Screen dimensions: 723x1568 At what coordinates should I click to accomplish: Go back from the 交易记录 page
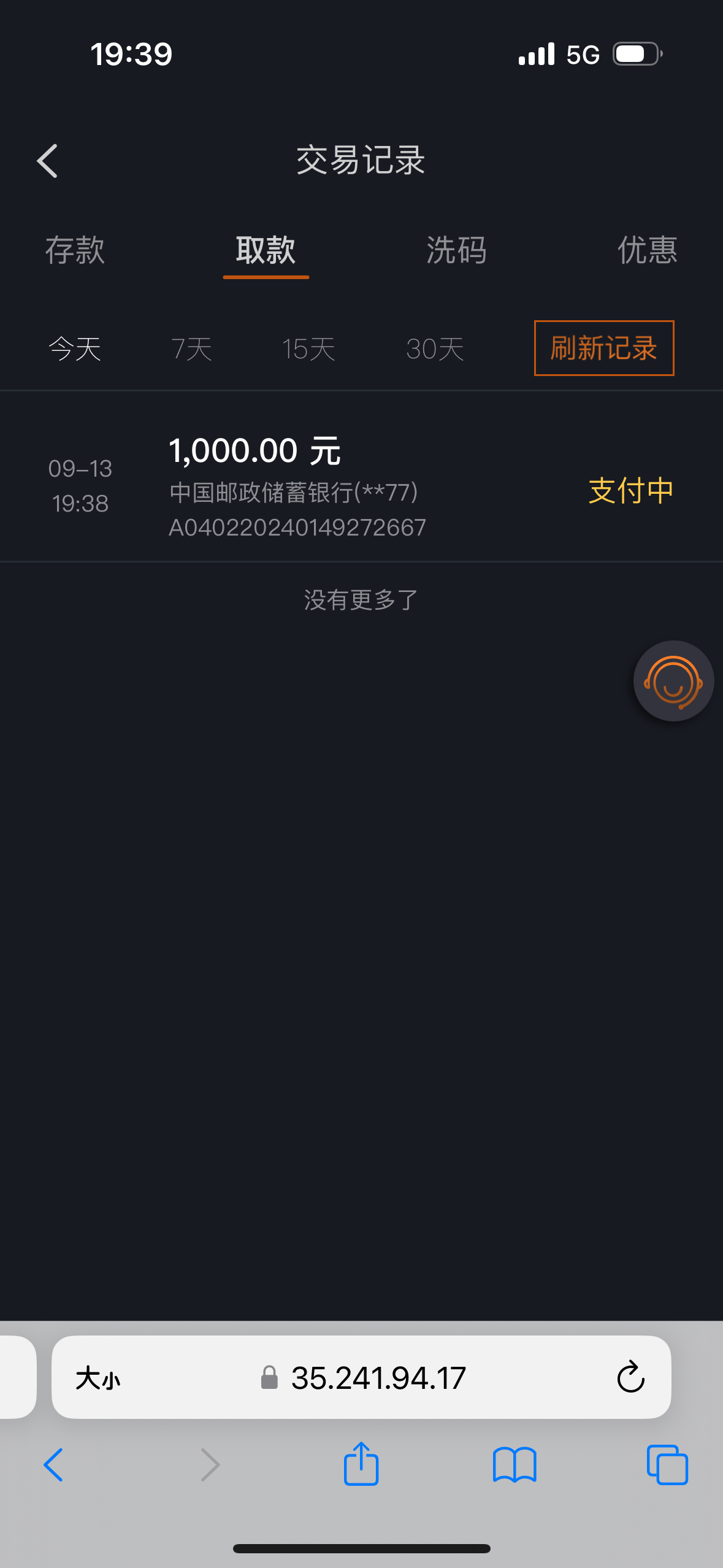pyautogui.click(x=47, y=161)
